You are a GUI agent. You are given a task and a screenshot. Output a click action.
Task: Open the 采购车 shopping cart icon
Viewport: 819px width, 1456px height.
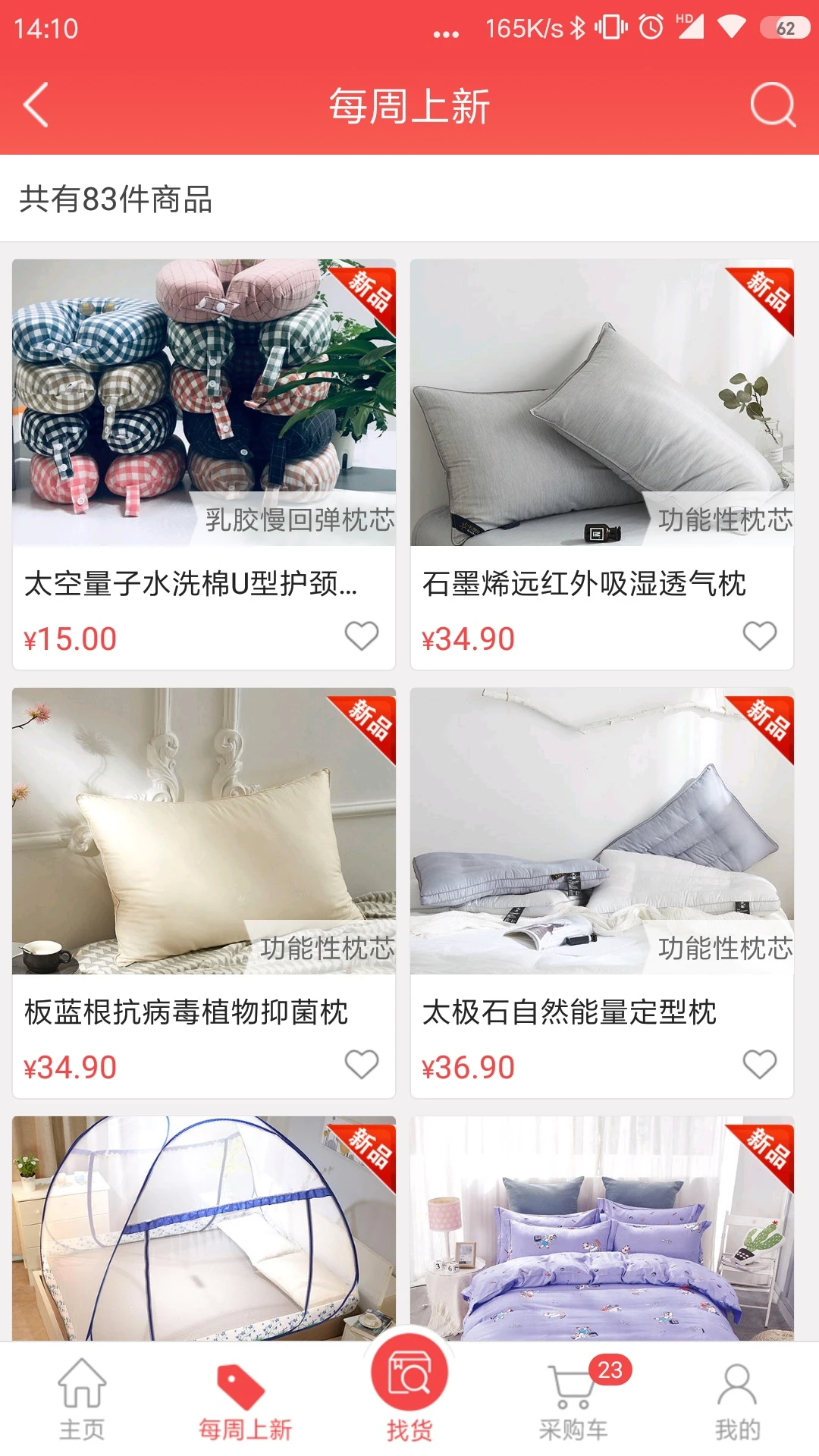[573, 1388]
